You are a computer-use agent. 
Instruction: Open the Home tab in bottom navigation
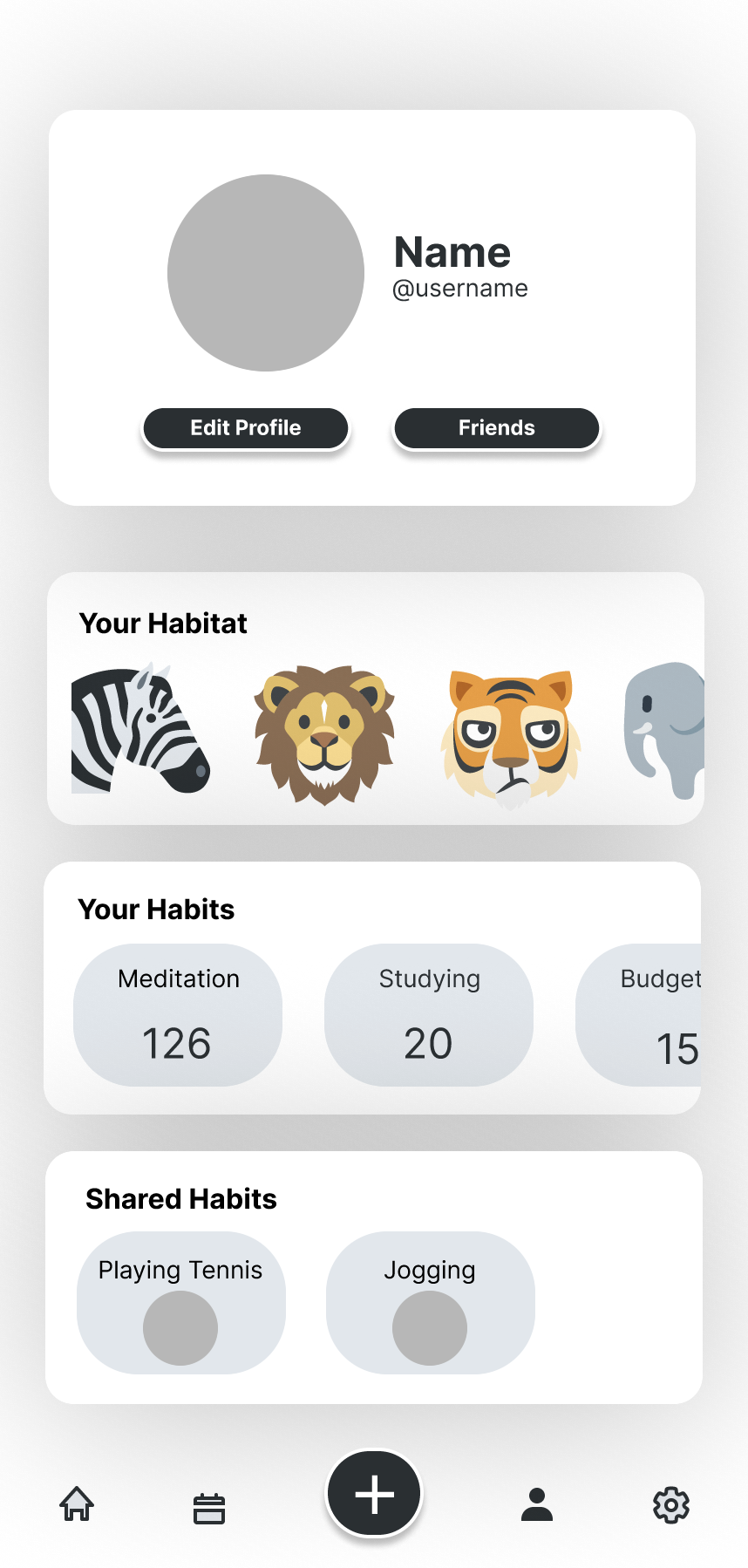click(78, 1503)
